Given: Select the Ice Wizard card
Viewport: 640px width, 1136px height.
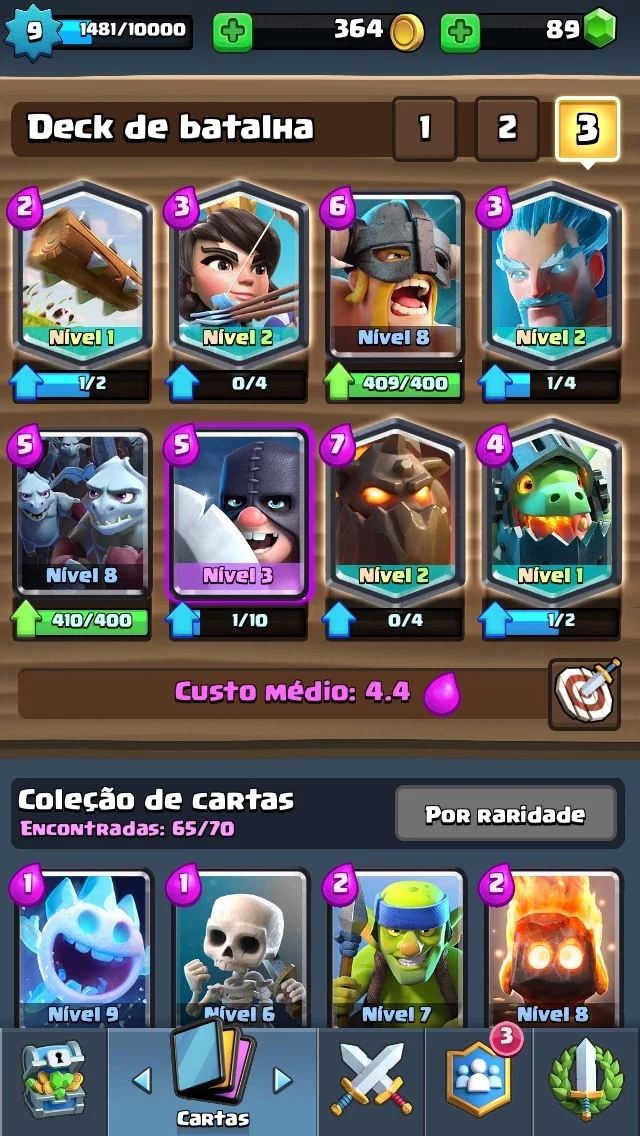Looking at the screenshot, I should (x=552, y=274).
